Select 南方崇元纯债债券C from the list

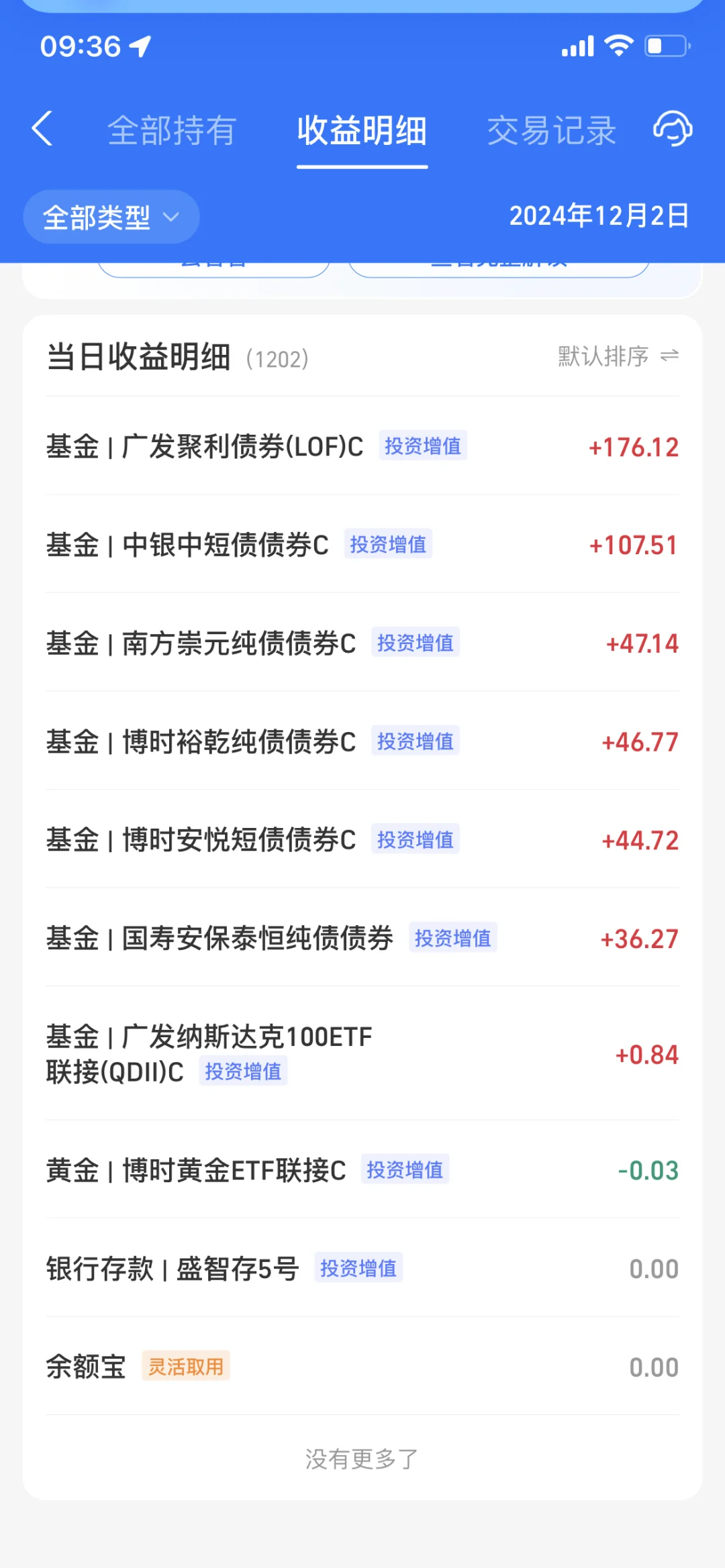[x=362, y=643]
